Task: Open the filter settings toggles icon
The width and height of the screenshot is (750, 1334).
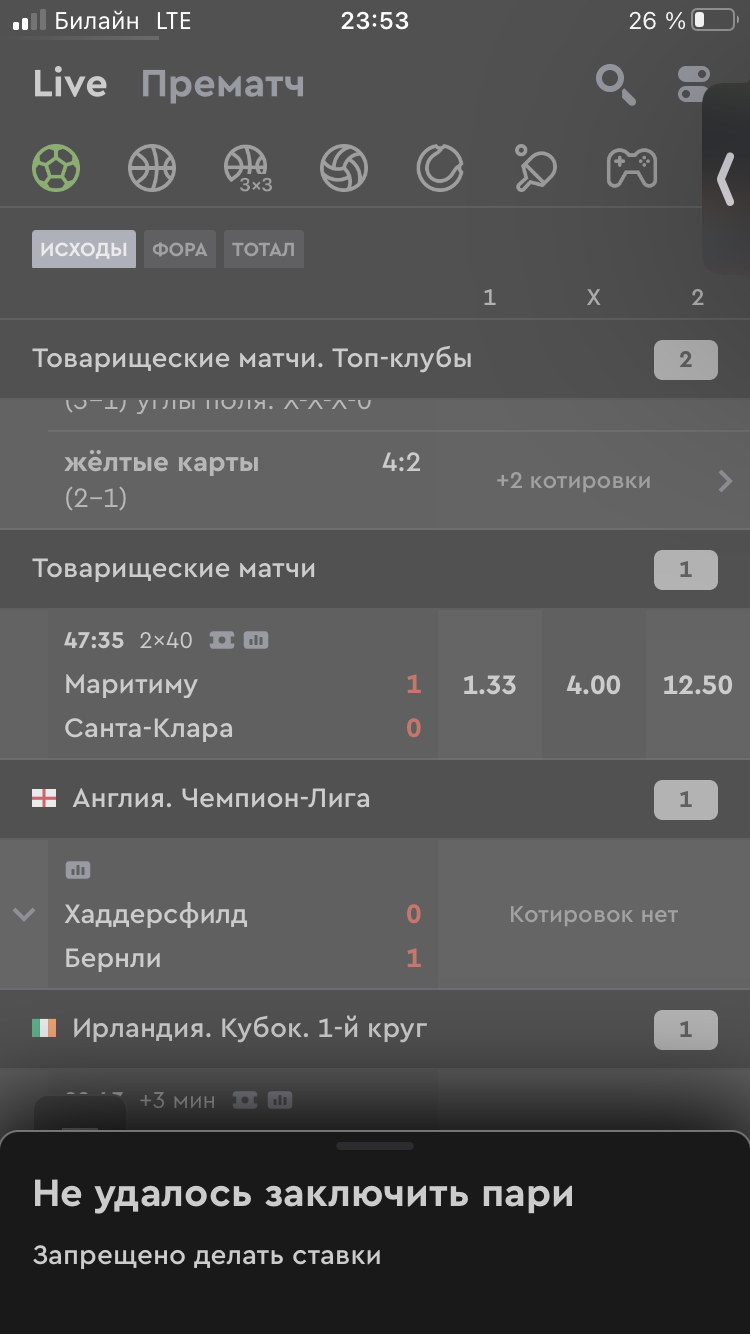Action: [x=693, y=84]
